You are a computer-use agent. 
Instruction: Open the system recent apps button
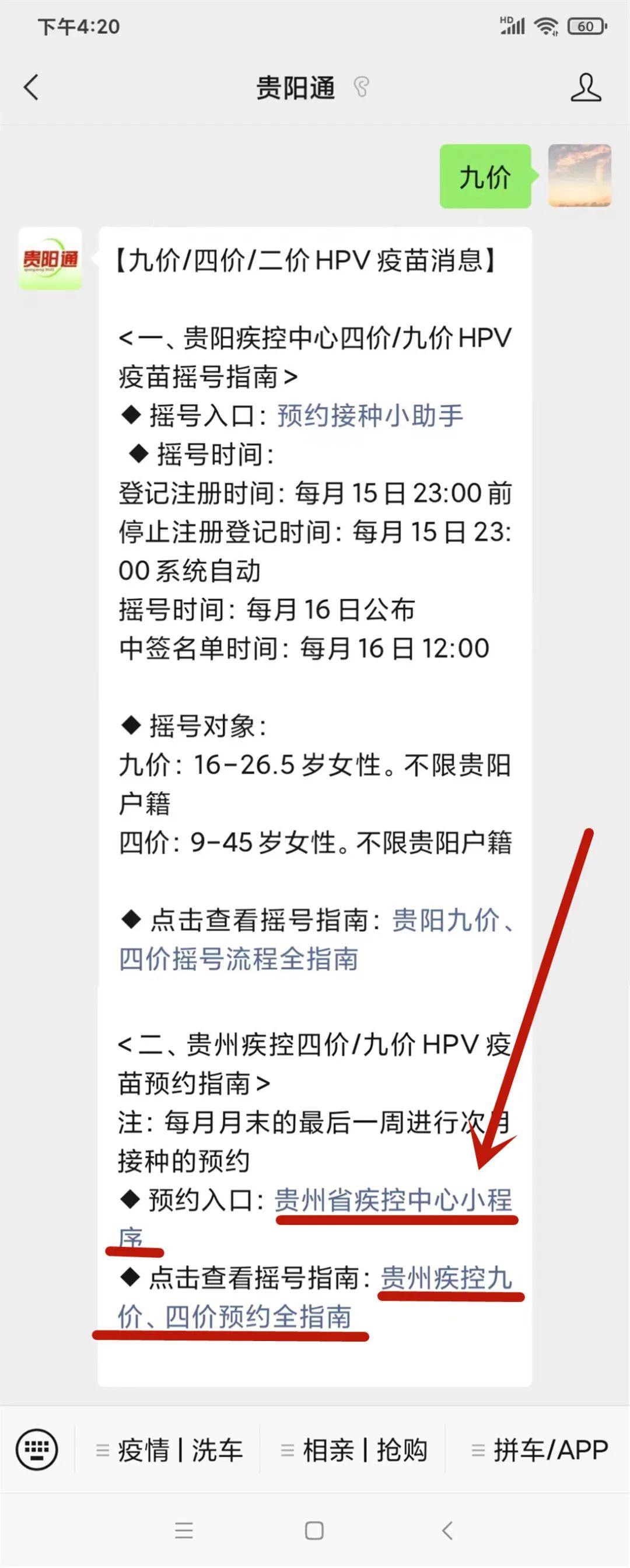pyautogui.click(x=184, y=1530)
